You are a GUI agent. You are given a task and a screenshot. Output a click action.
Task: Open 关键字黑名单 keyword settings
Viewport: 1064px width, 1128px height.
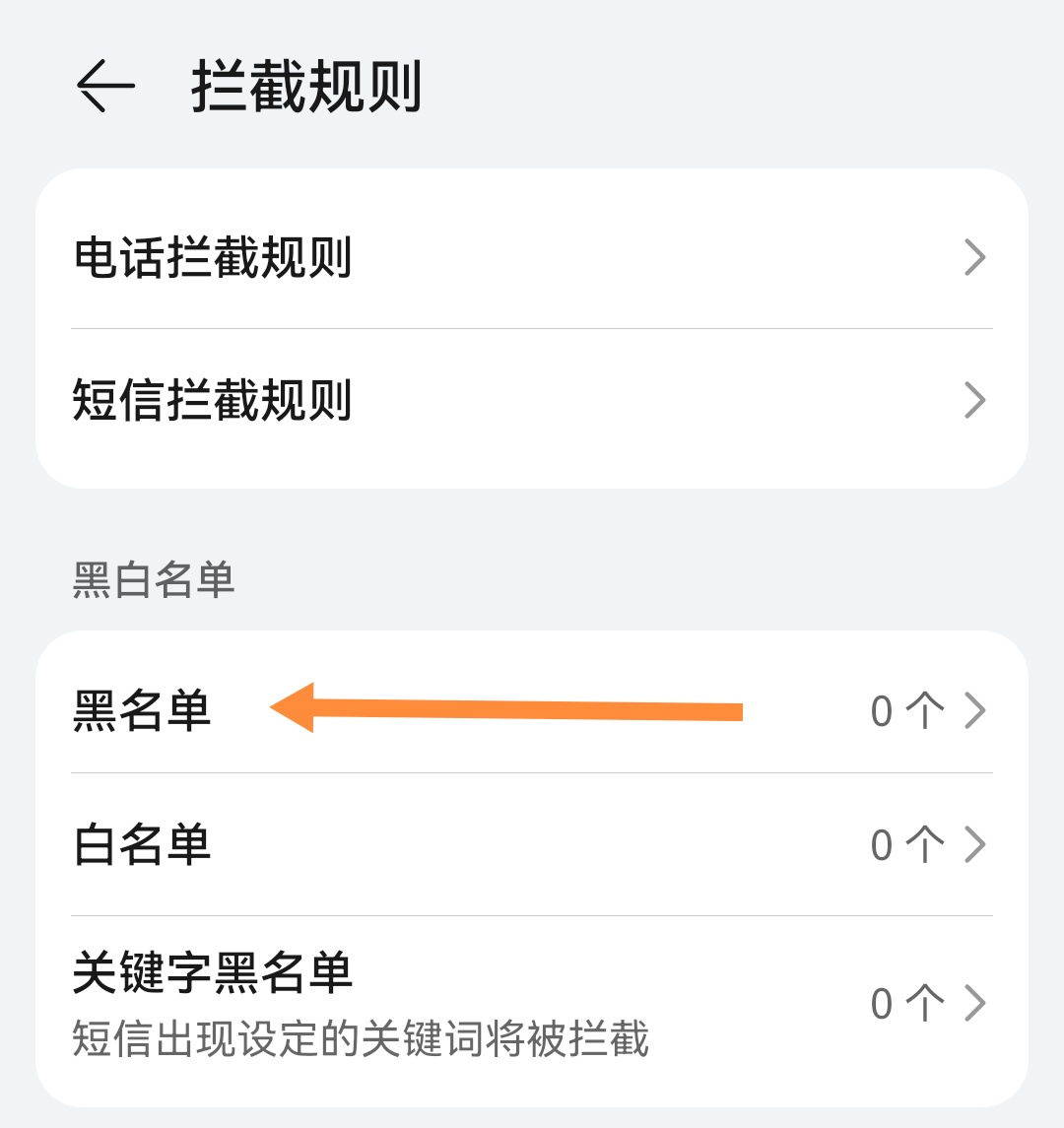pos(532,1003)
